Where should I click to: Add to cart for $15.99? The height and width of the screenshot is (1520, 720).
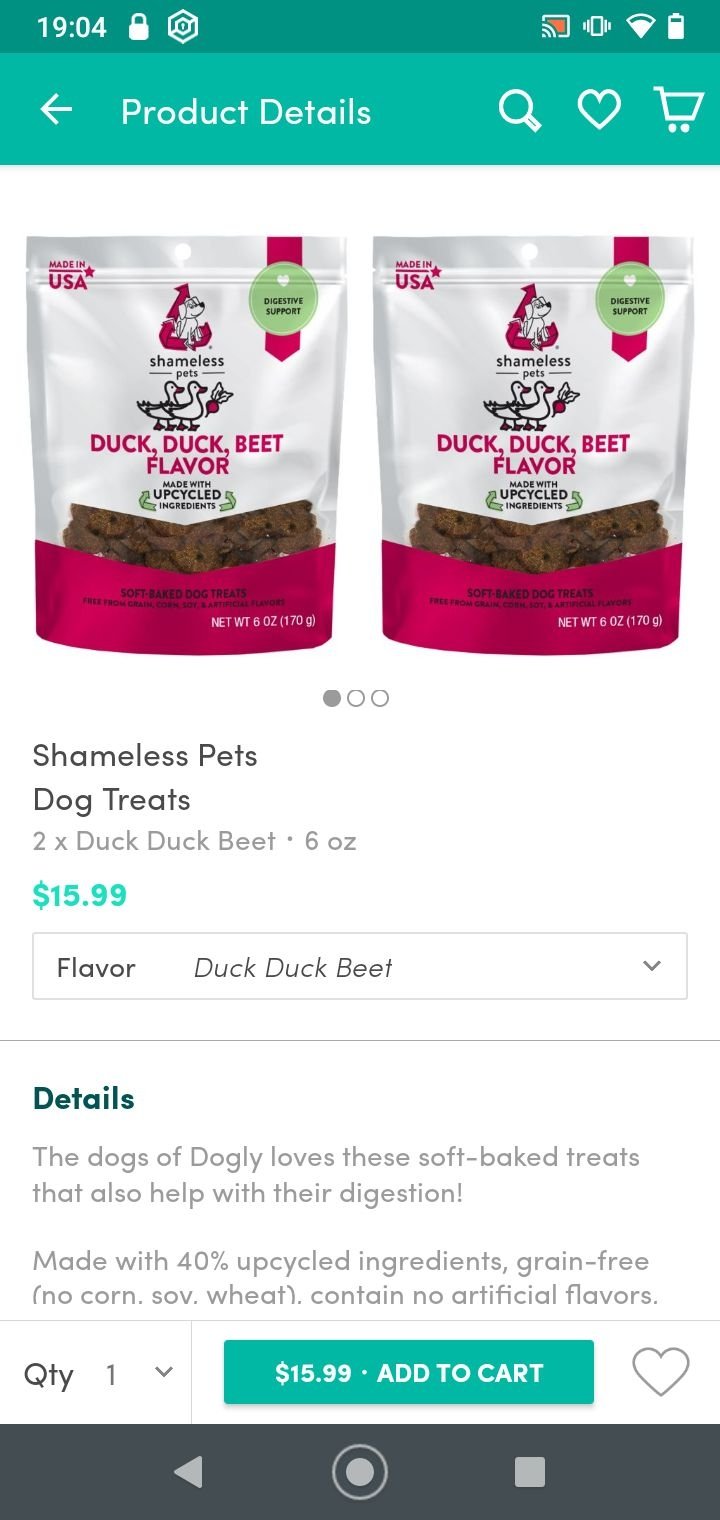pos(408,1373)
